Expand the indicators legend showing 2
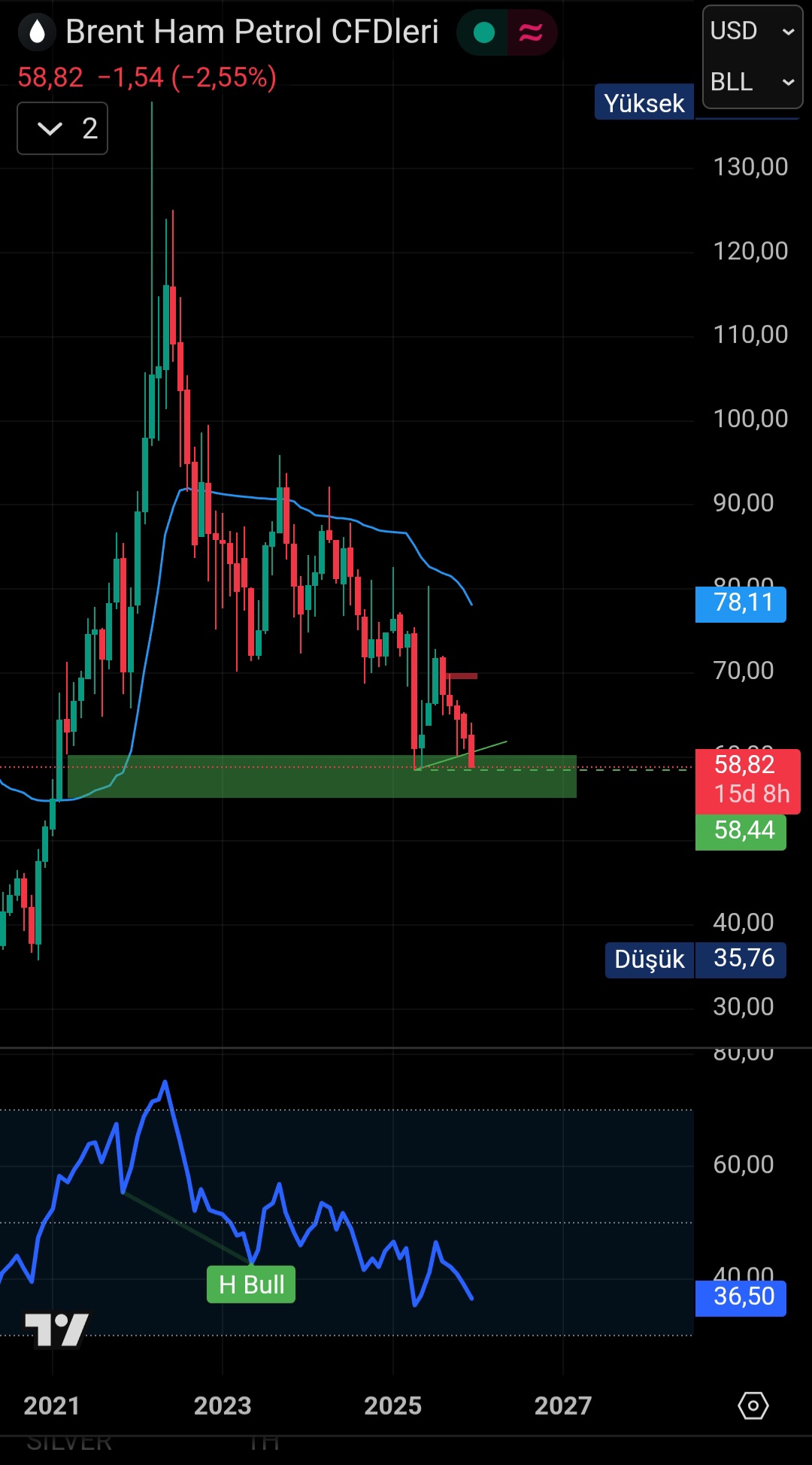 click(62, 129)
